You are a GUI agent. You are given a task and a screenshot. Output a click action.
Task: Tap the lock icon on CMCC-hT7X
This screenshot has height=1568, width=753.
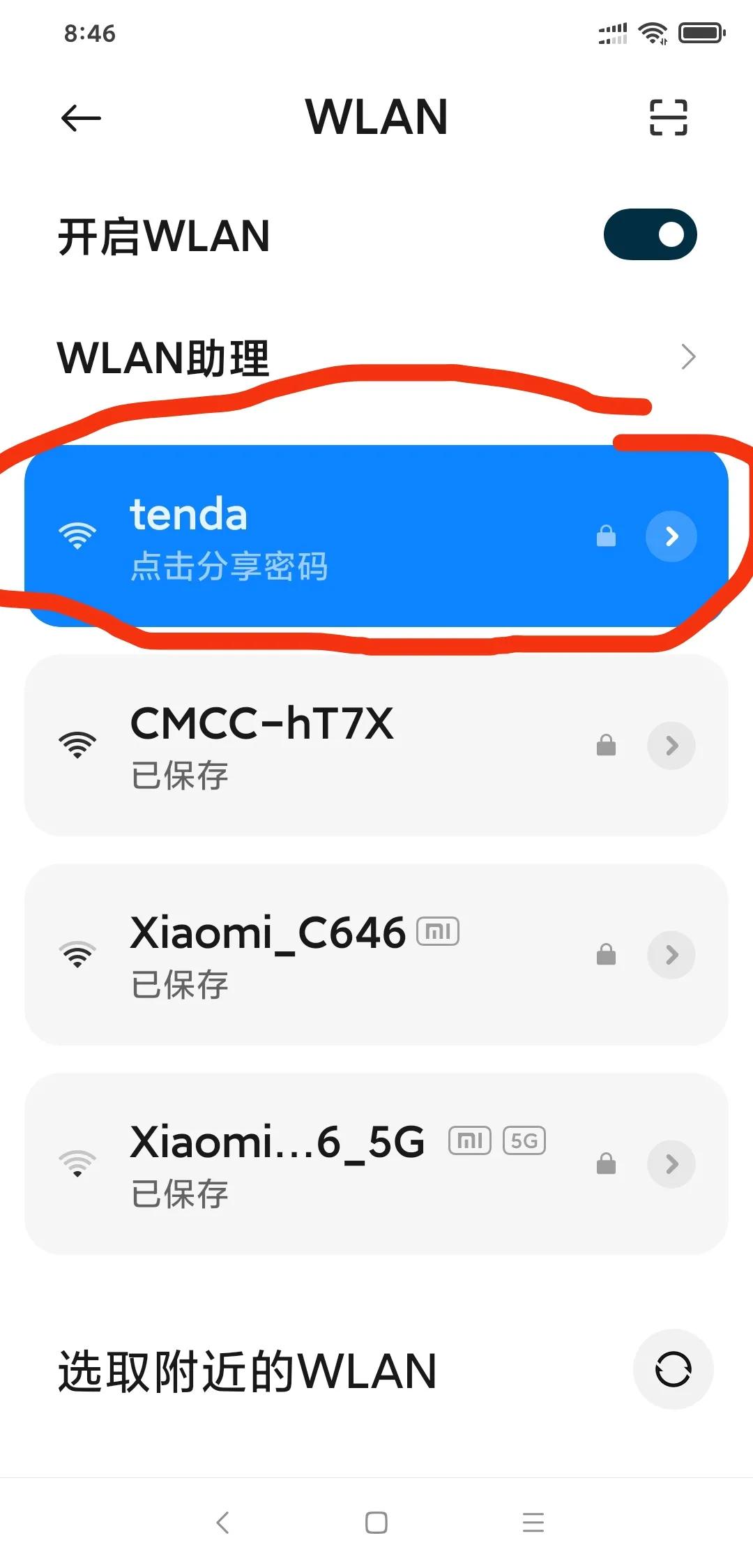pos(606,746)
